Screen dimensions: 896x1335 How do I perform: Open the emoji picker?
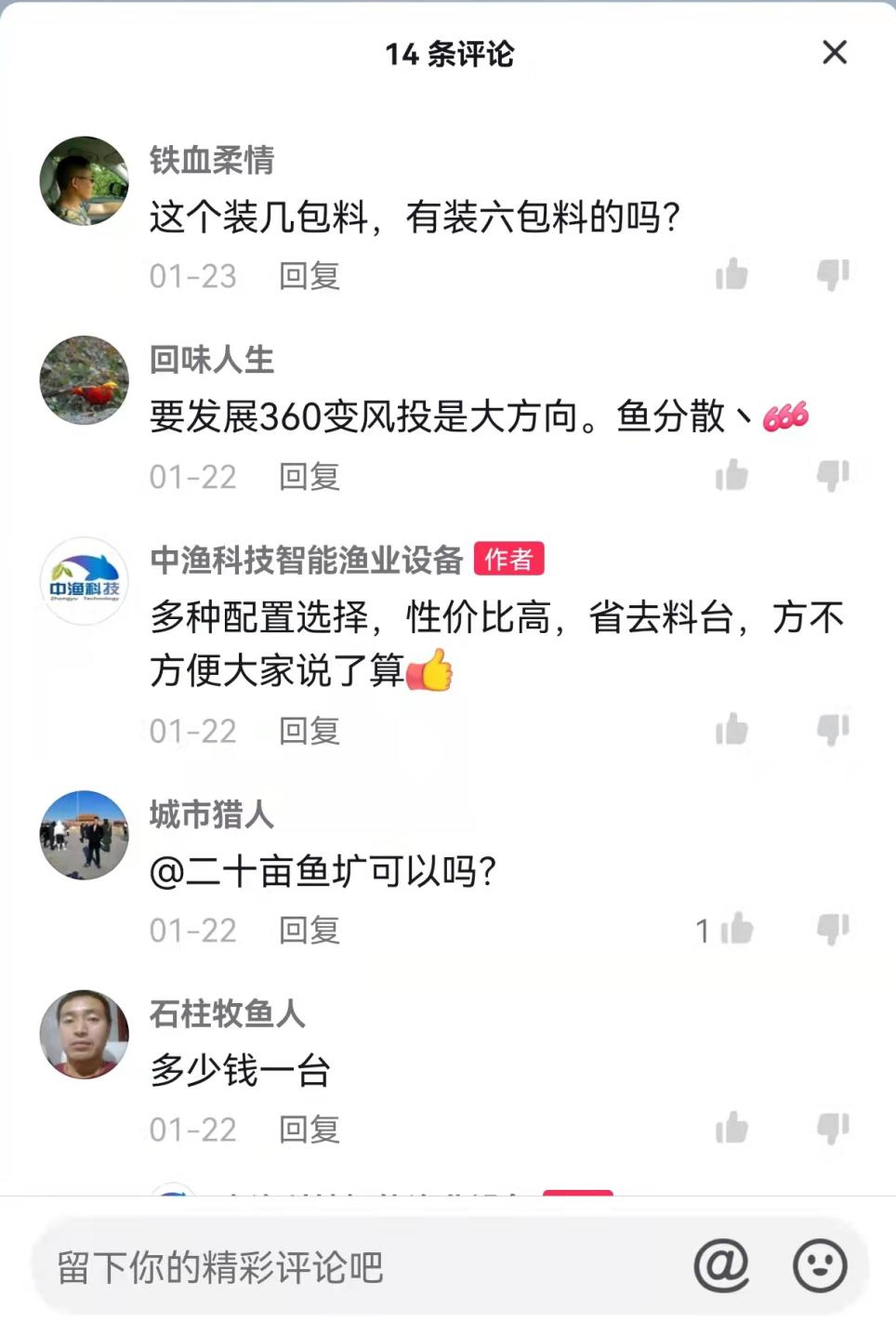coord(820,1265)
